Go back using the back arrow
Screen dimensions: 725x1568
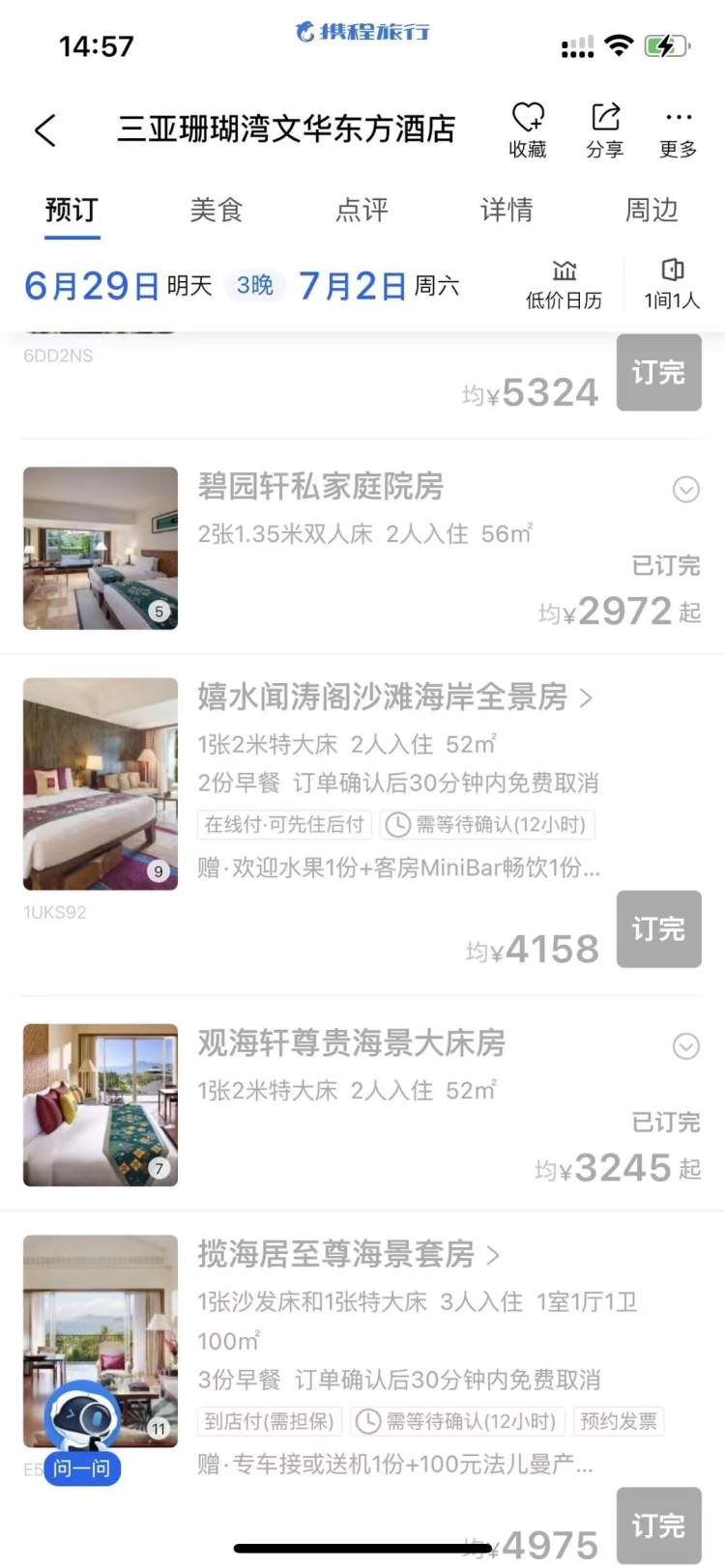click(45, 129)
